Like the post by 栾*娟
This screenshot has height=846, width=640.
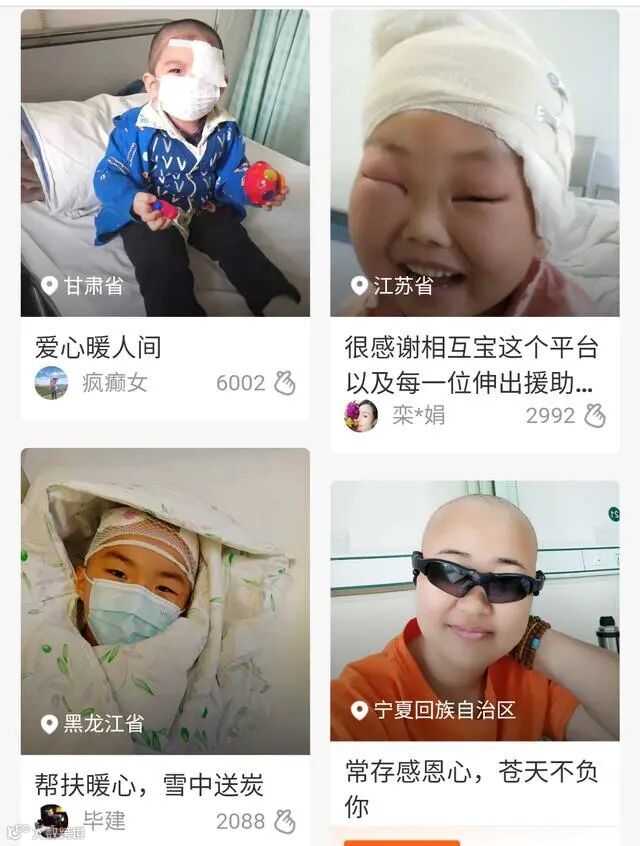[x=595, y=416]
